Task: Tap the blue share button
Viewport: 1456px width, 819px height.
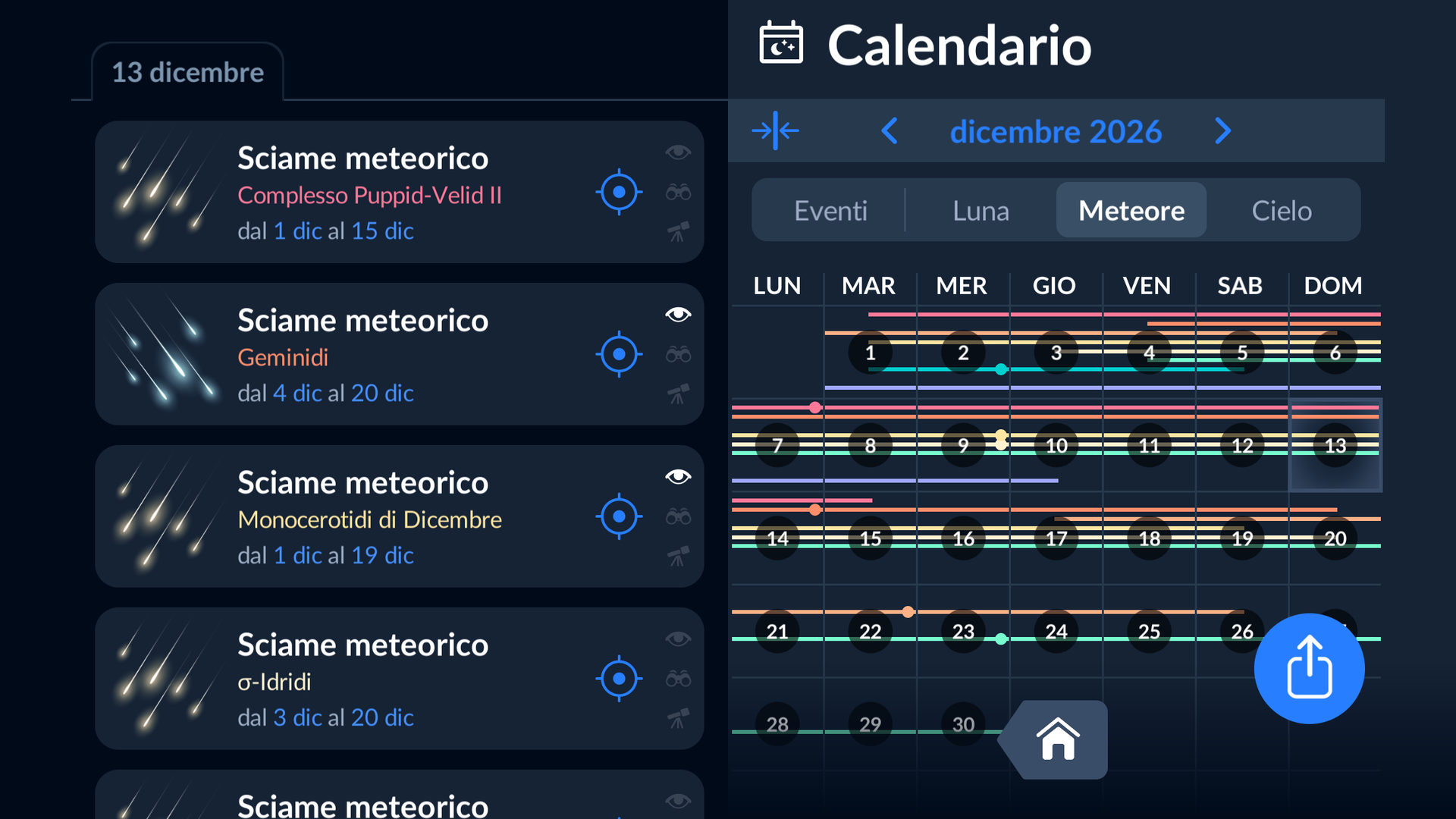Action: [1309, 668]
